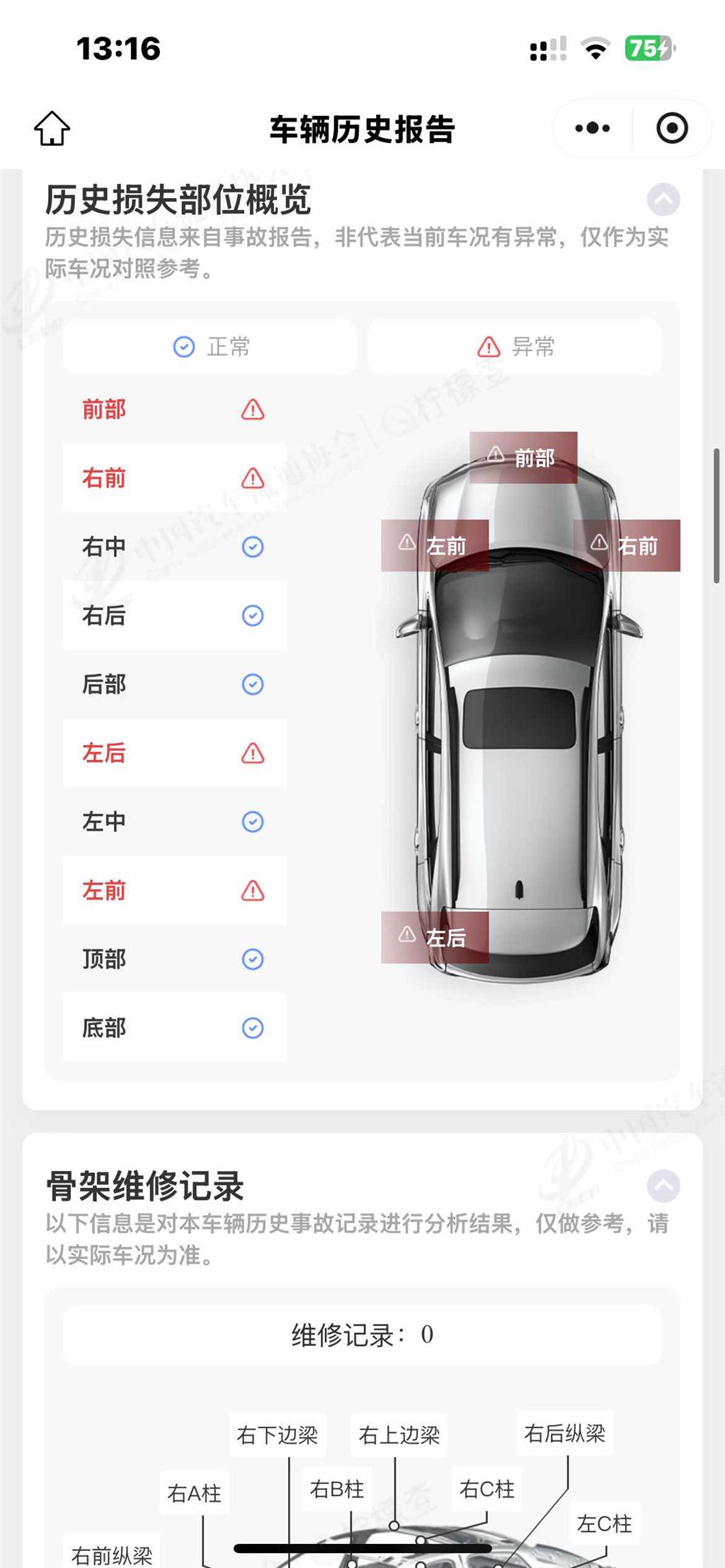
Task: Tap the 前部 label on the car diagram
Action: (524, 458)
